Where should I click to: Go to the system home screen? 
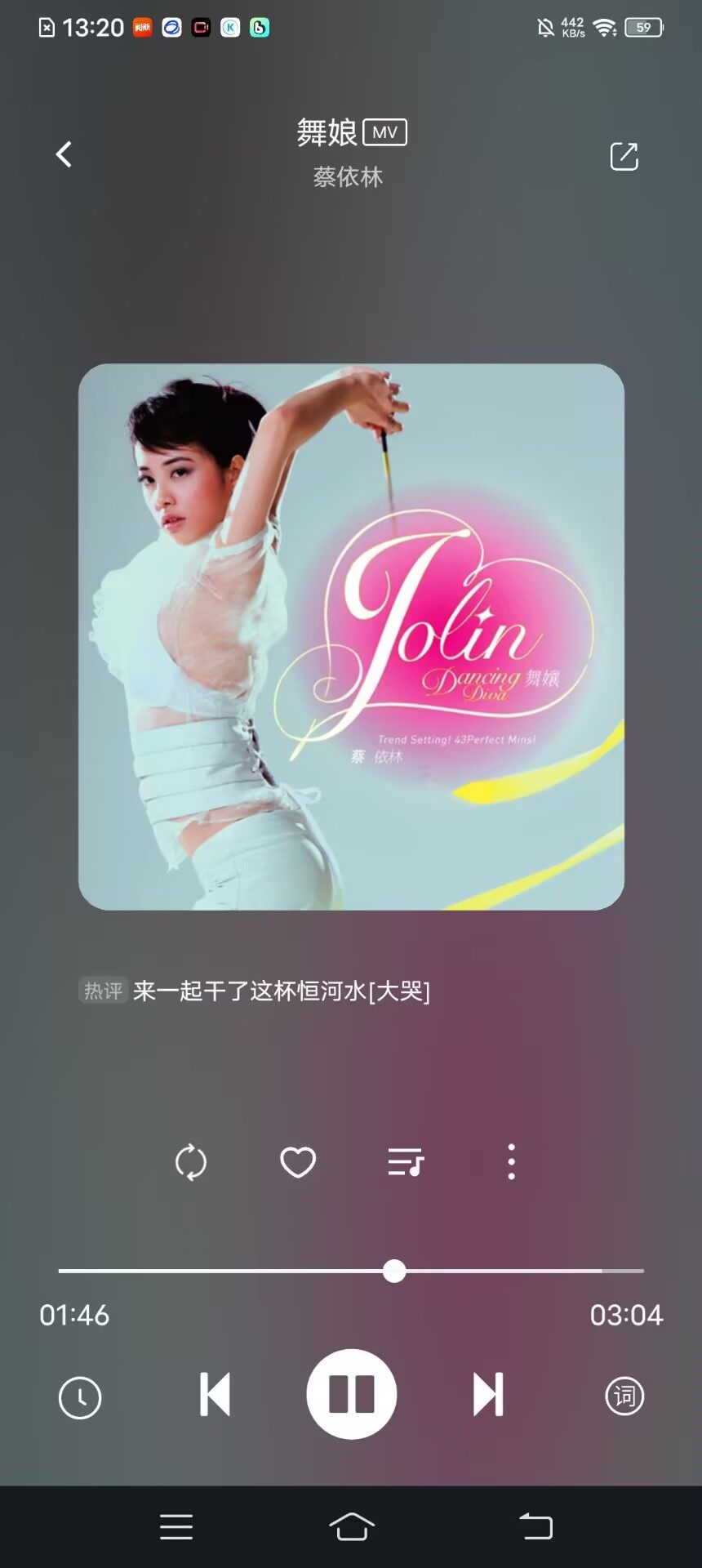click(352, 1526)
